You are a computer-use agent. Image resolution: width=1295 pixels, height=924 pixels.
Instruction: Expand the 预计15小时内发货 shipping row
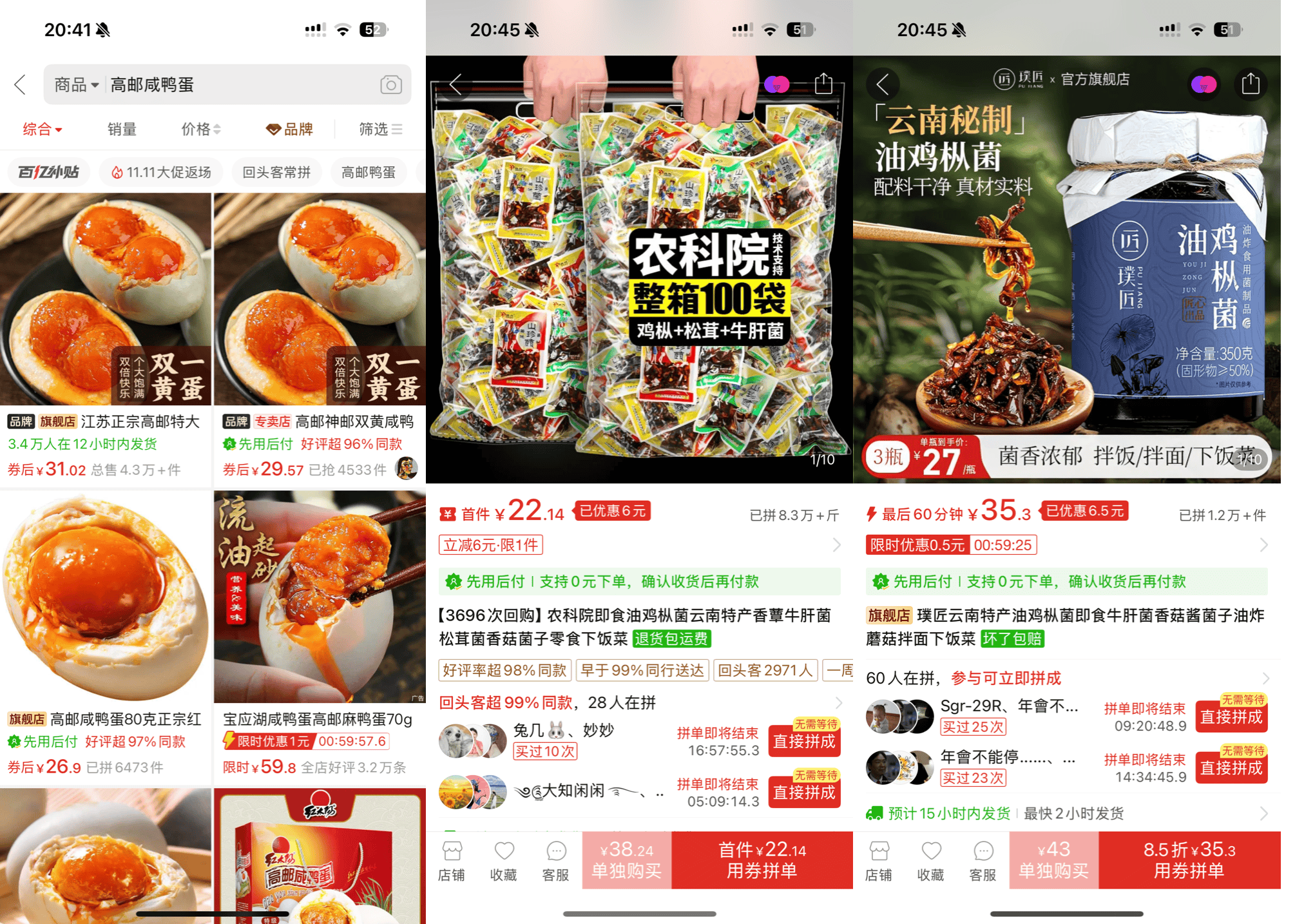click(1066, 813)
